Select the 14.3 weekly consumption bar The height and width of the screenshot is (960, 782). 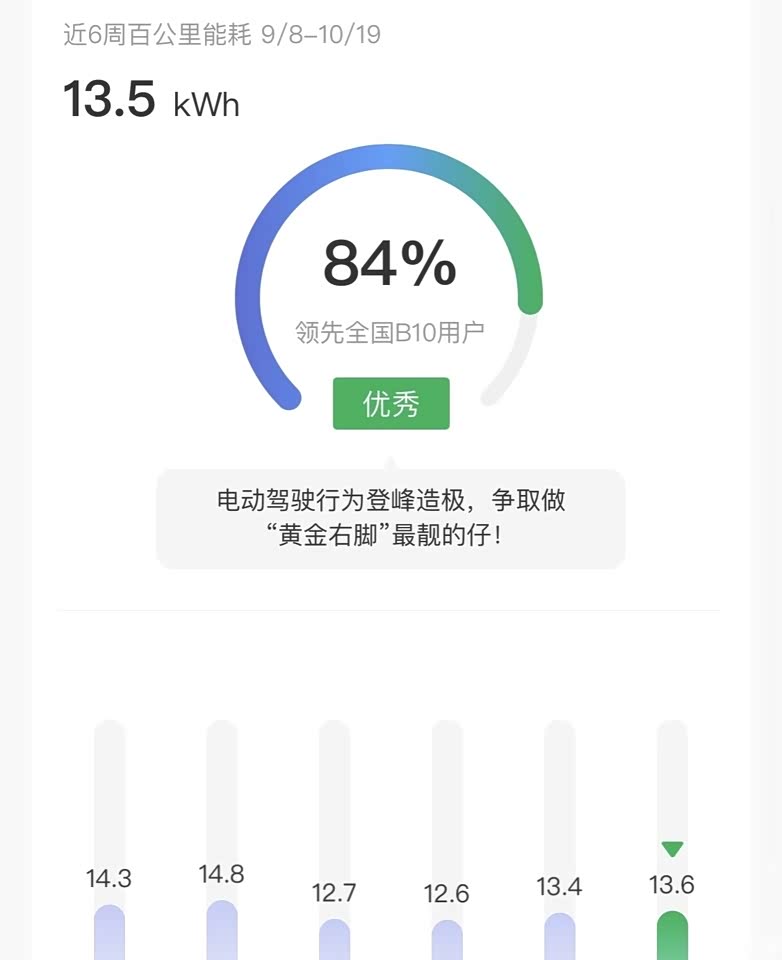109,932
